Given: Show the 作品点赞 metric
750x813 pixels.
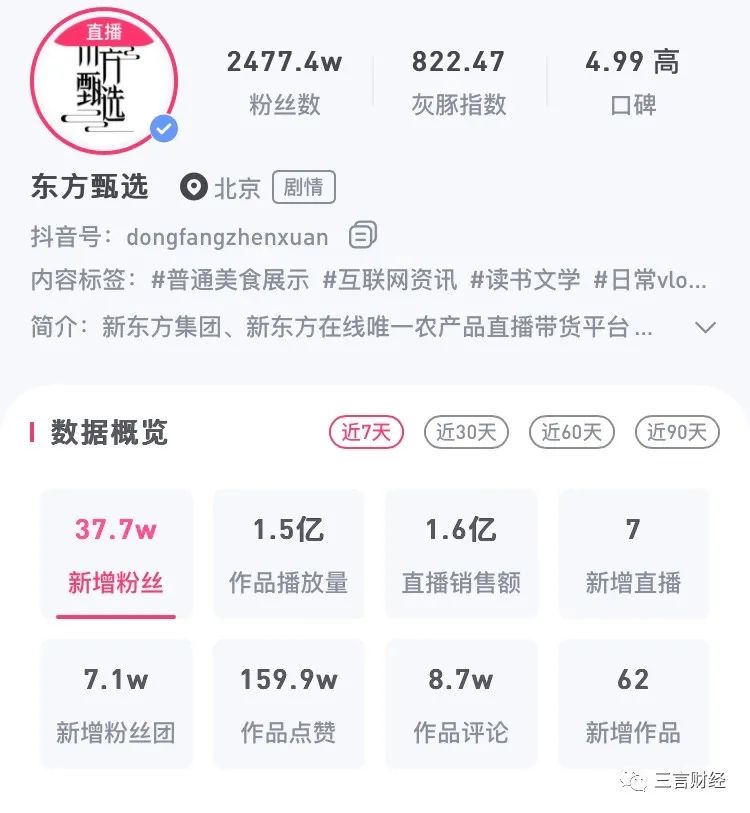Looking at the screenshot, I should pos(288,704).
